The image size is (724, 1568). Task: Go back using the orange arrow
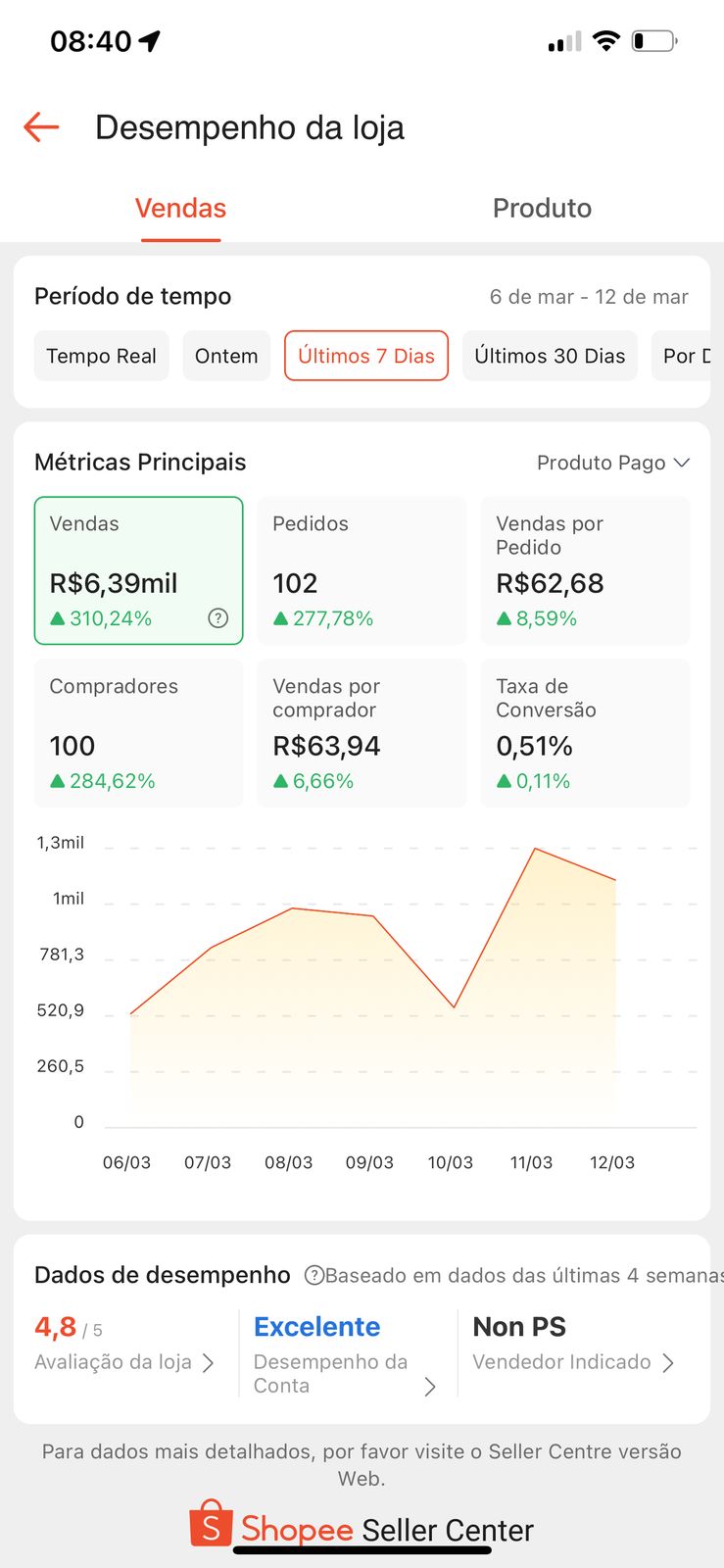(41, 127)
